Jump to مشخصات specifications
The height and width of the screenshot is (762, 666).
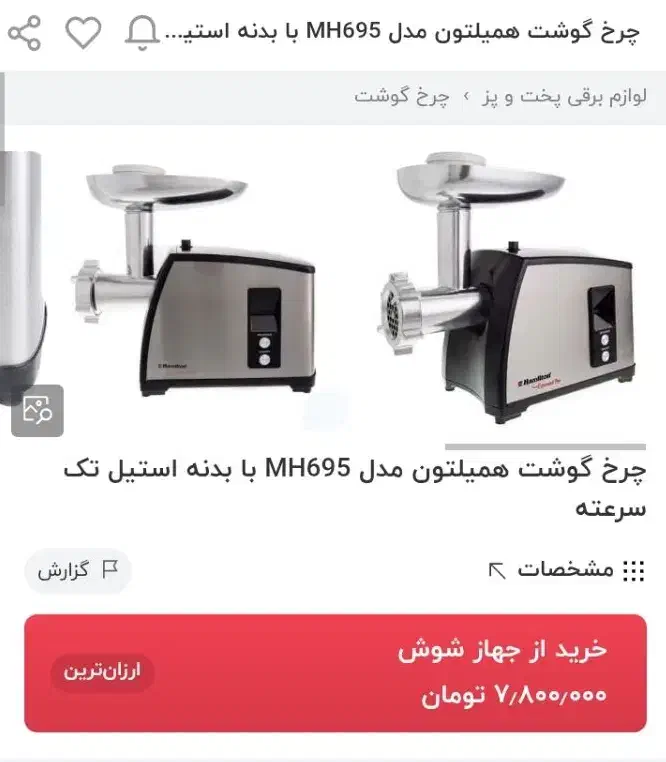pos(565,571)
